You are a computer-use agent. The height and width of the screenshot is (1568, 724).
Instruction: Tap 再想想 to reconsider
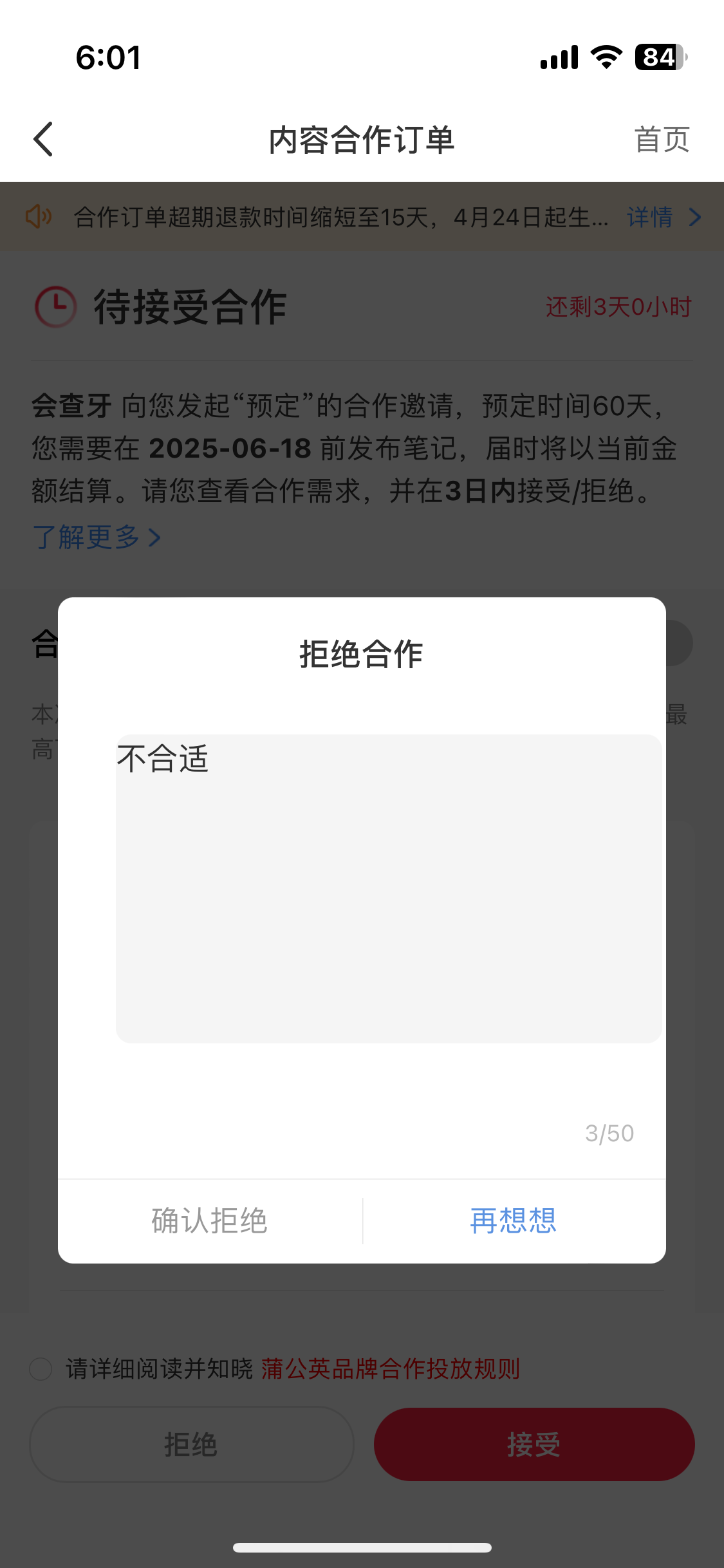pos(514,1221)
